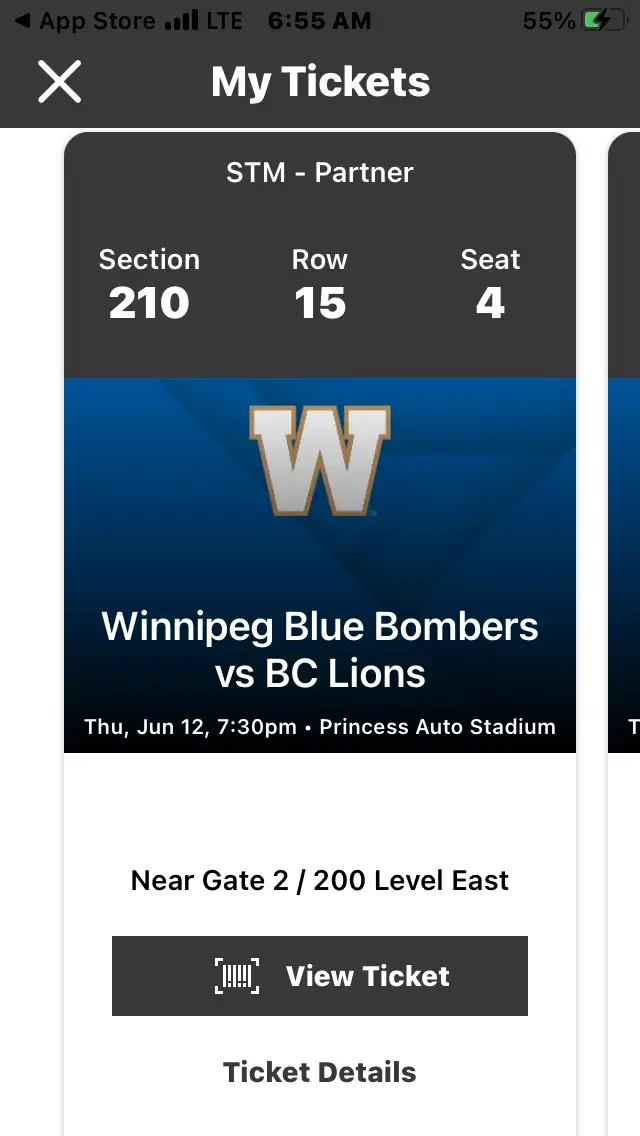
Task: Open Ticket Details
Action: click(320, 1072)
